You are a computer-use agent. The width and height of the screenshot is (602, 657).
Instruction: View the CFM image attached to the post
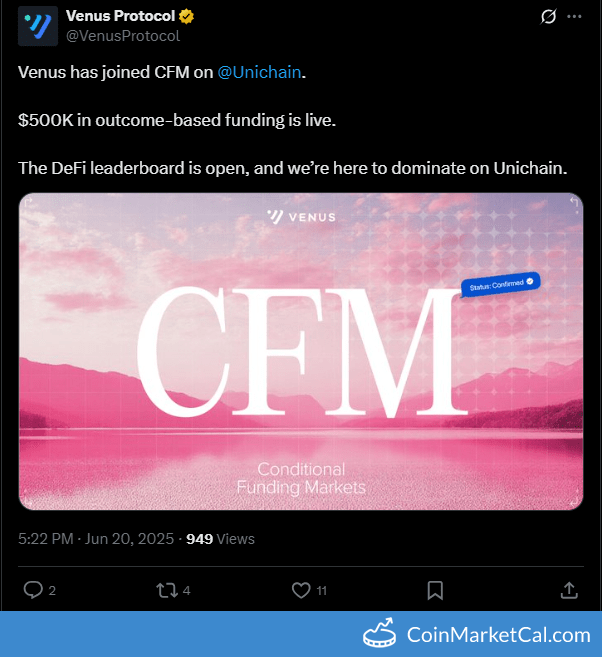click(301, 350)
